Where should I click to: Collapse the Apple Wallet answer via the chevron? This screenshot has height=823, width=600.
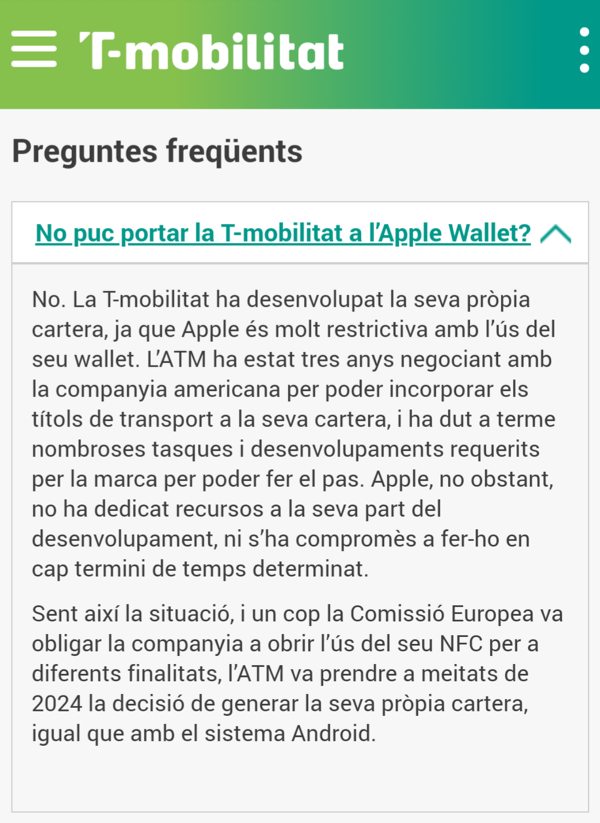click(x=555, y=234)
